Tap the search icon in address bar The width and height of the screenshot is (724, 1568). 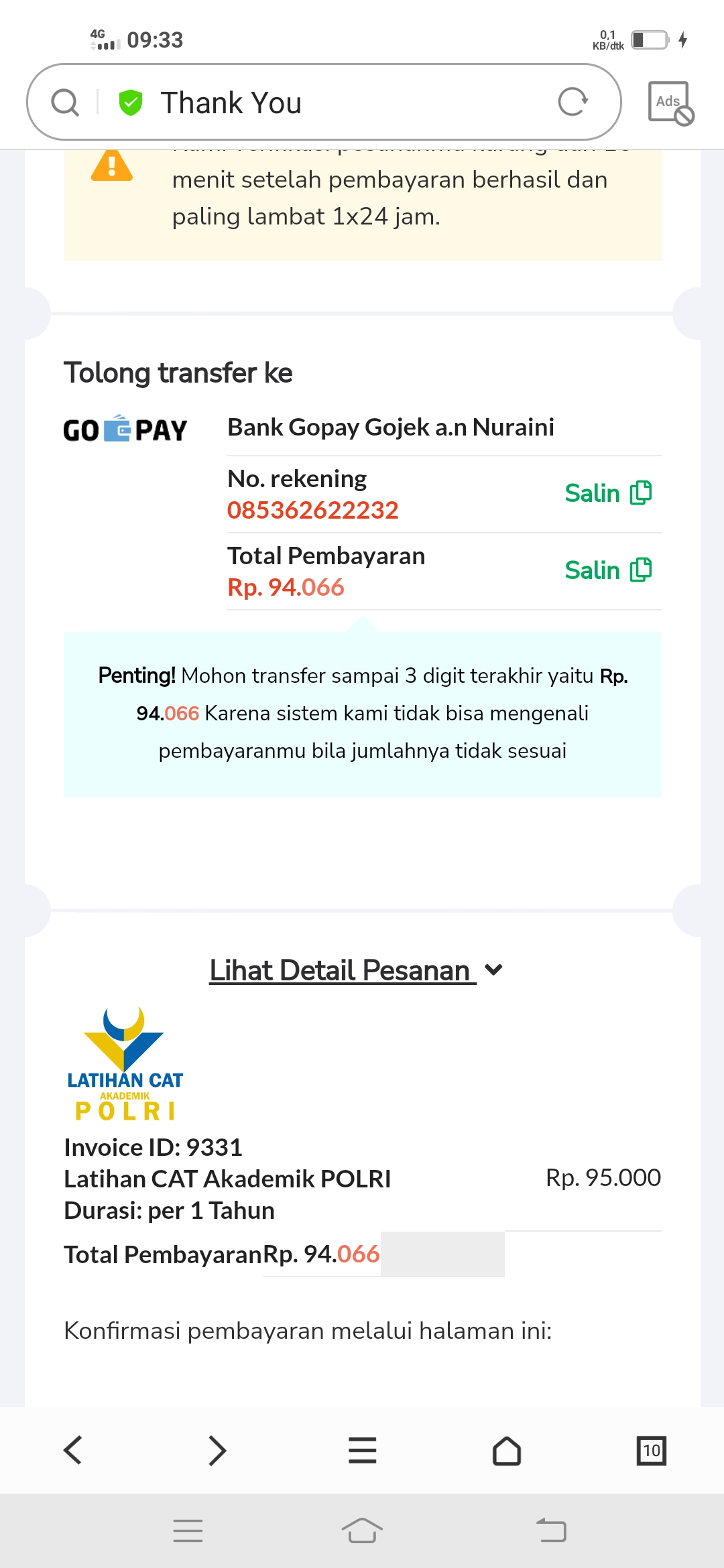(x=65, y=103)
